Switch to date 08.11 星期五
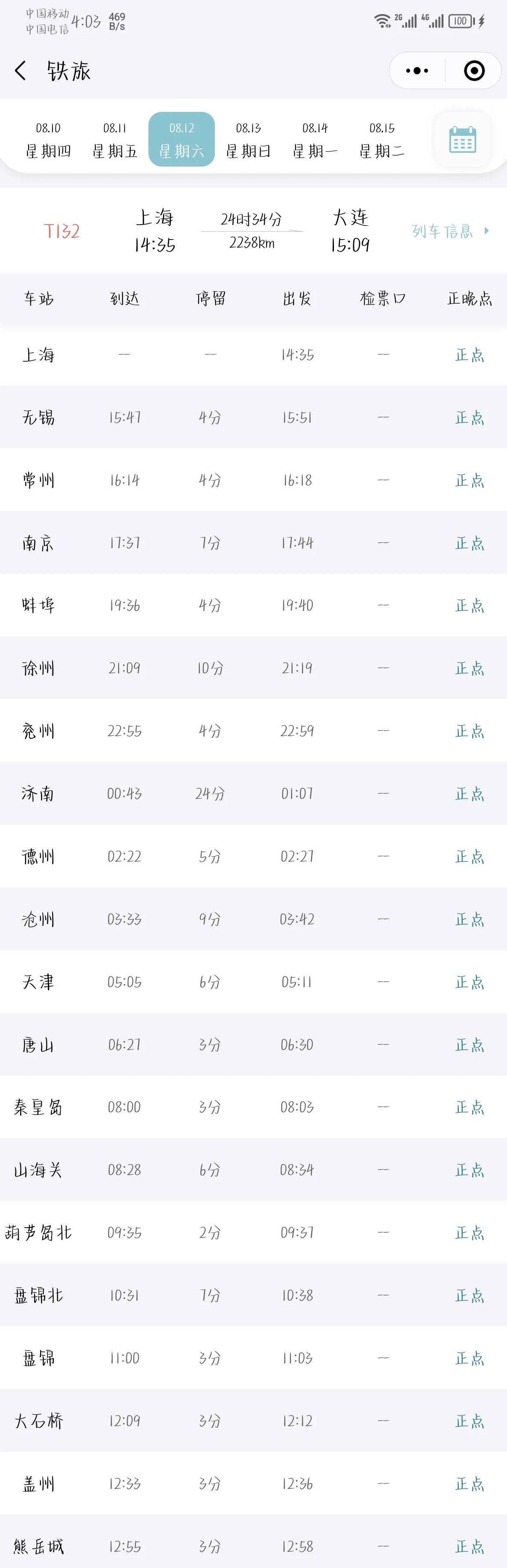Screen dimensions: 507x1568 [x=114, y=139]
